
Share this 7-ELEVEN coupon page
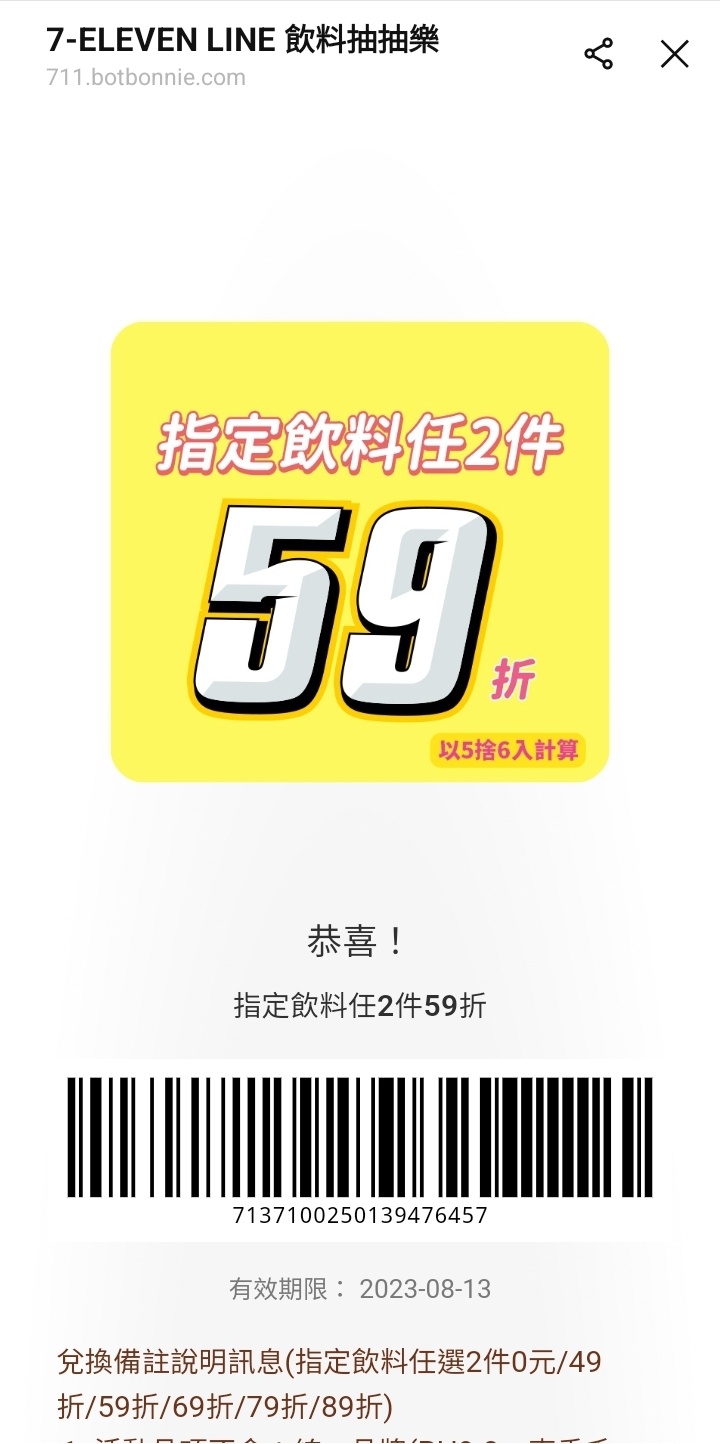(598, 54)
